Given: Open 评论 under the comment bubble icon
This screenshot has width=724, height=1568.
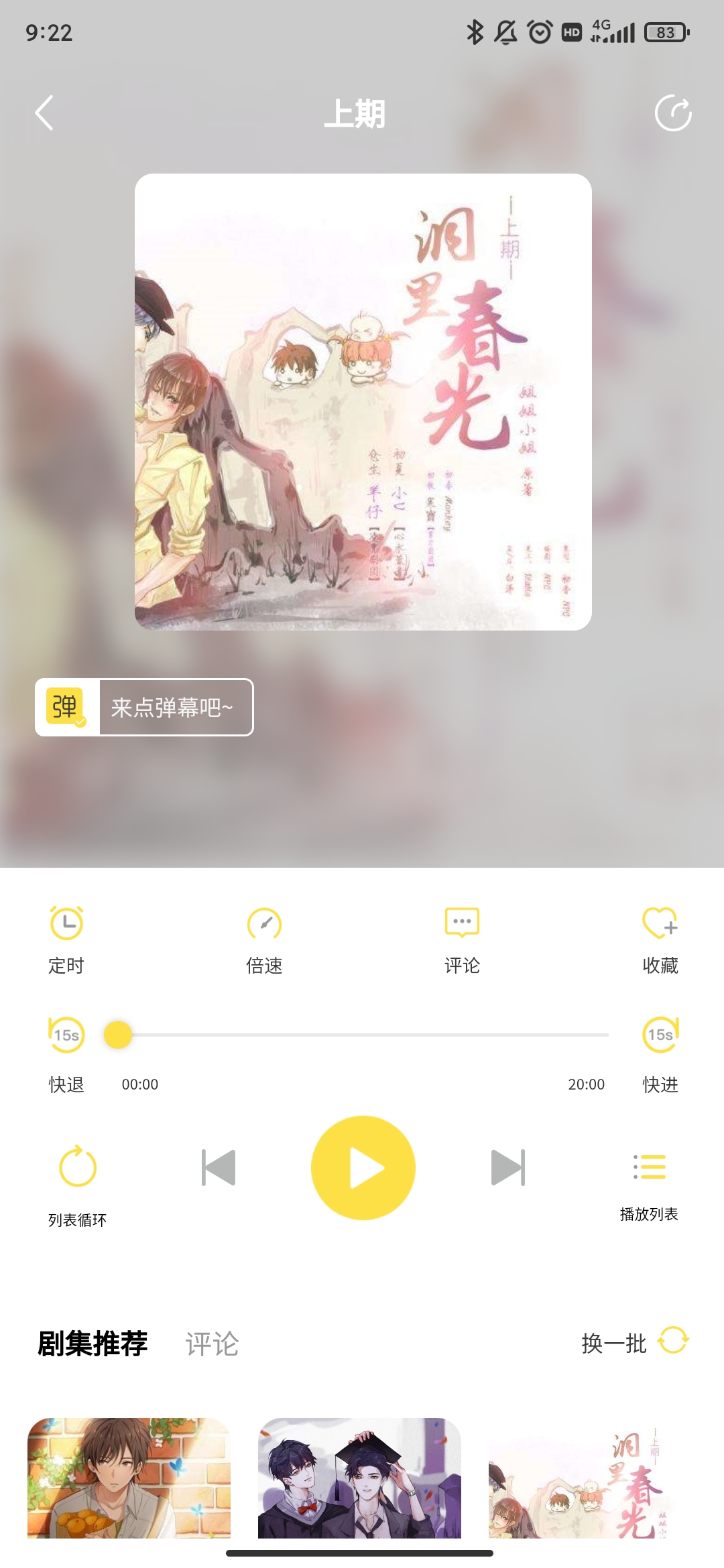Looking at the screenshot, I should coord(462,938).
